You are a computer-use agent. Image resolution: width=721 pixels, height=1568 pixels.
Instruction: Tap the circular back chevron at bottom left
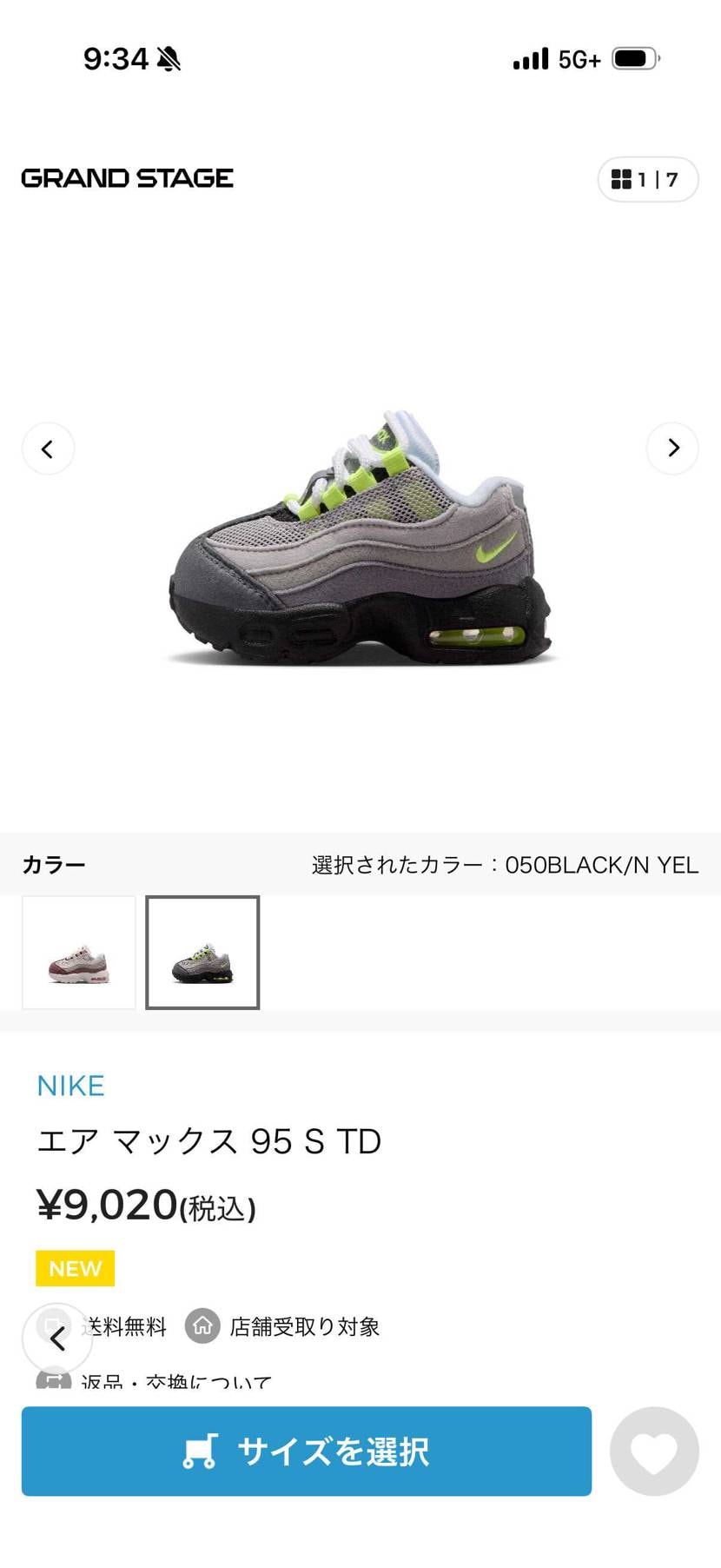coord(57,1339)
